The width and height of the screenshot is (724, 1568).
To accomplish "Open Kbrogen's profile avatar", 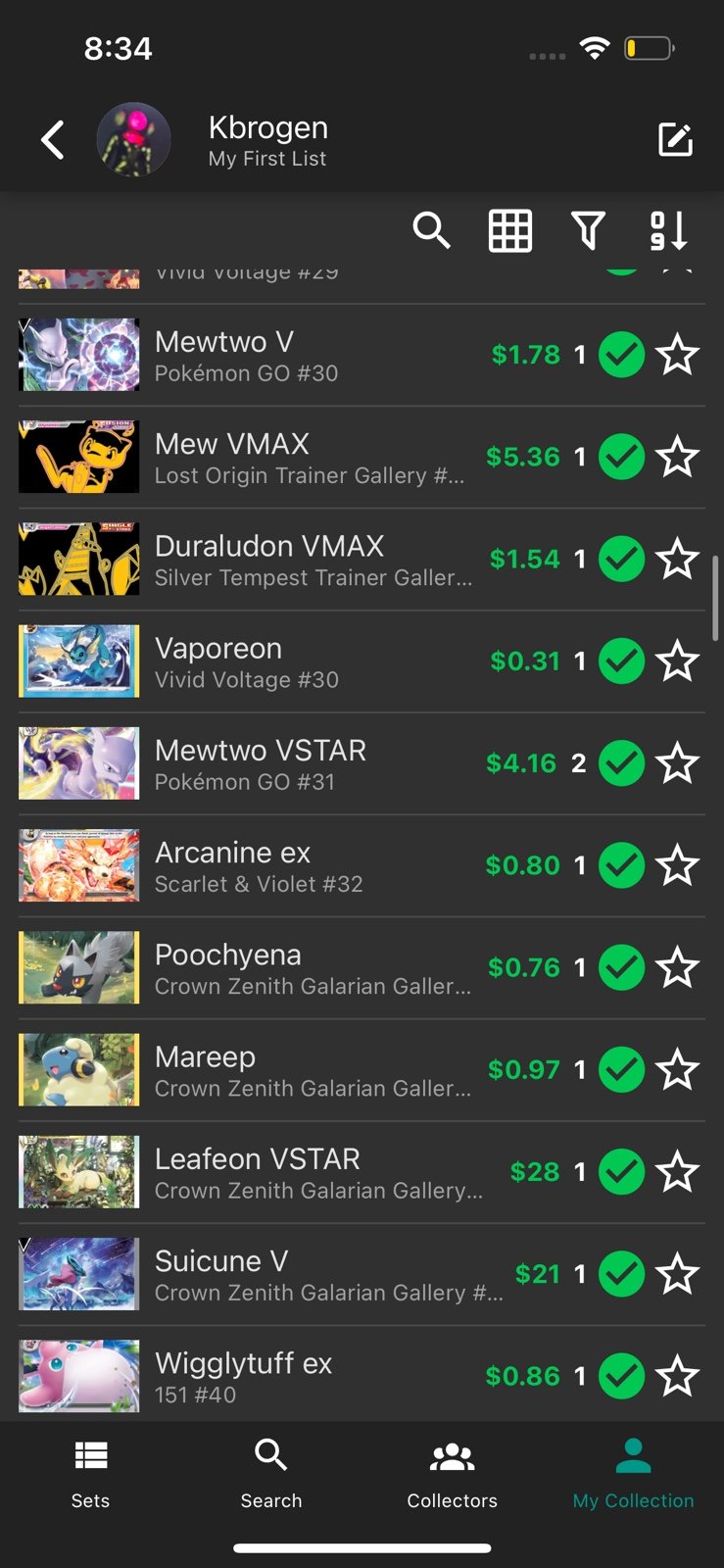I will pos(134,140).
